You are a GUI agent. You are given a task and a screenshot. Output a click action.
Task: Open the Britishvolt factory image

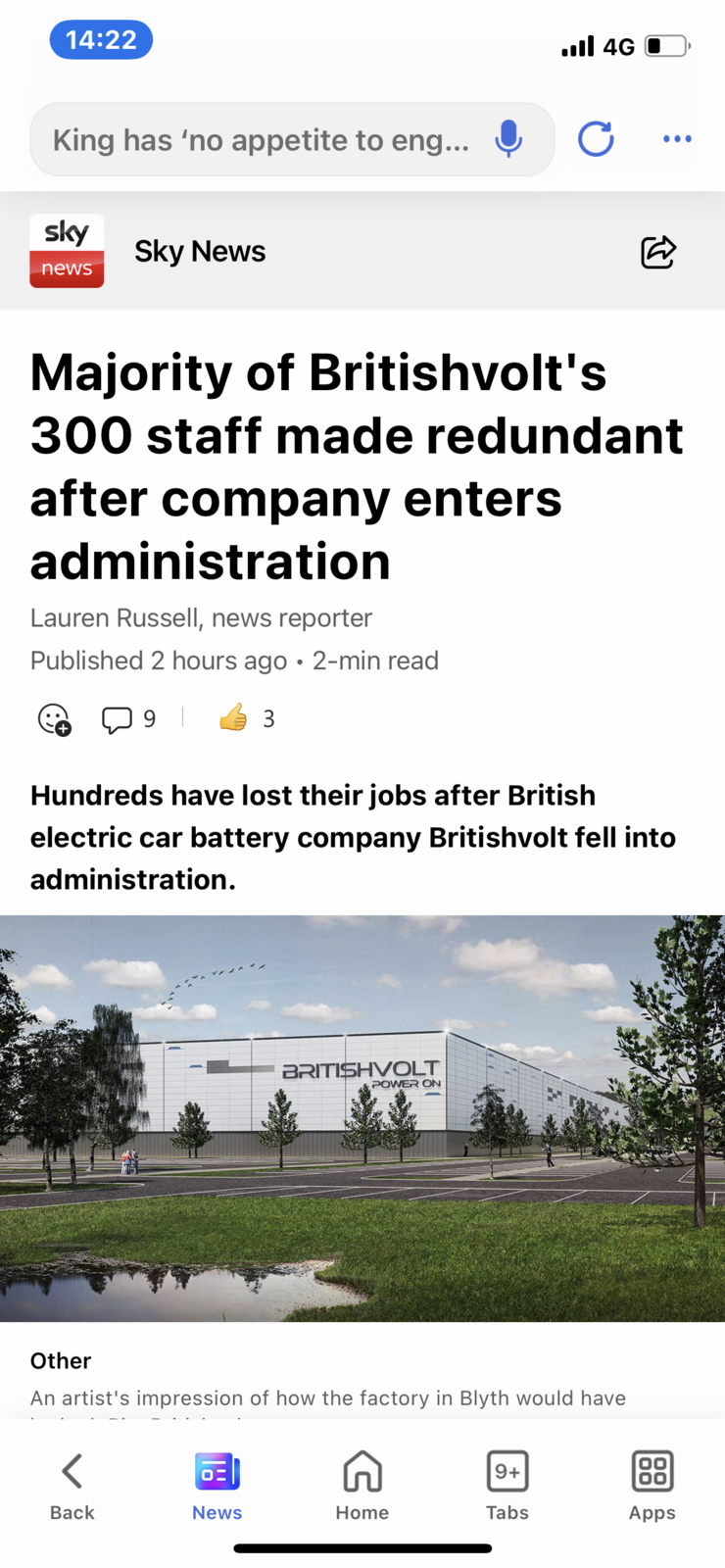click(362, 1117)
